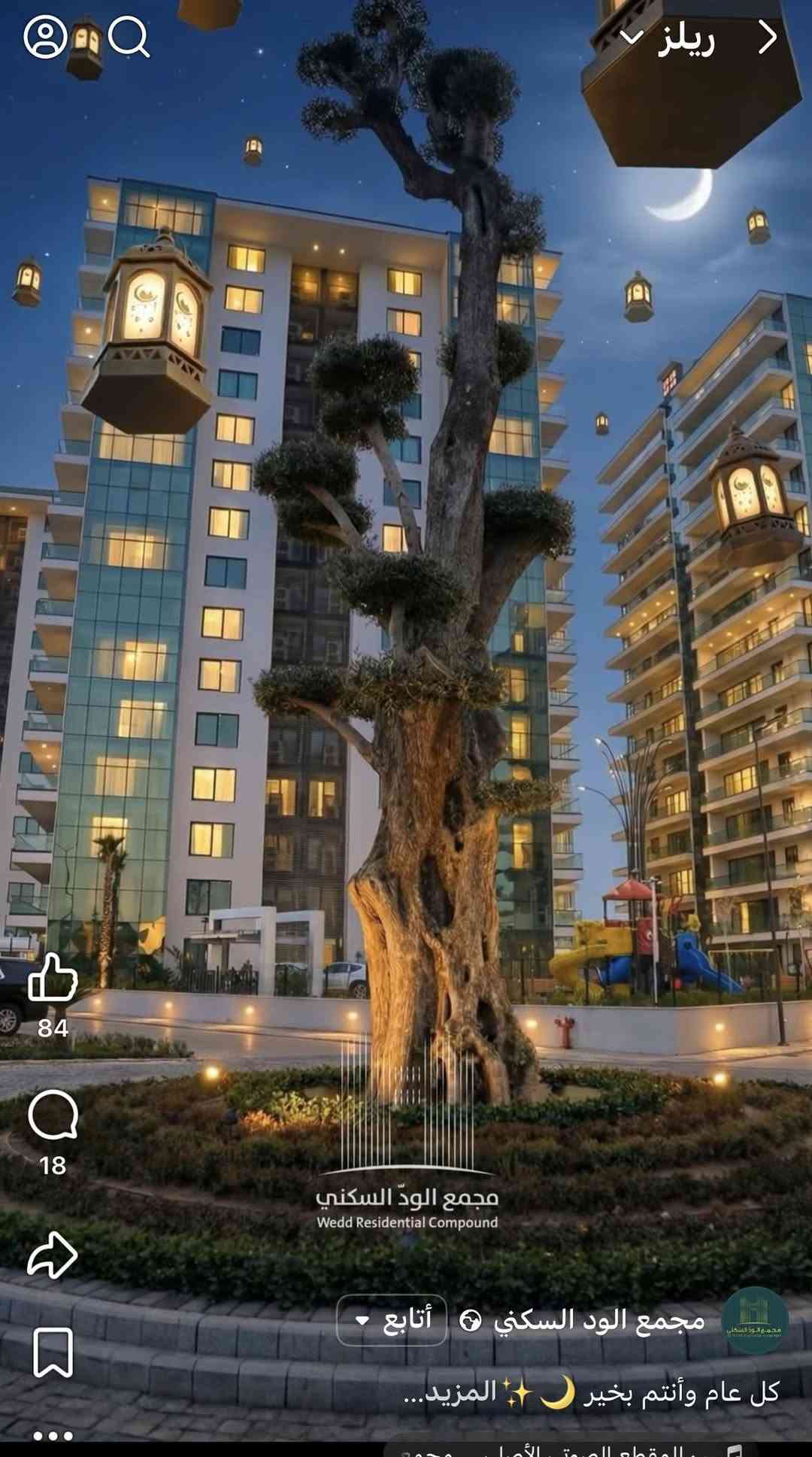The height and width of the screenshot is (1457, 812).
Task: Tap the أتابع follow button
Action: [392, 1320]
